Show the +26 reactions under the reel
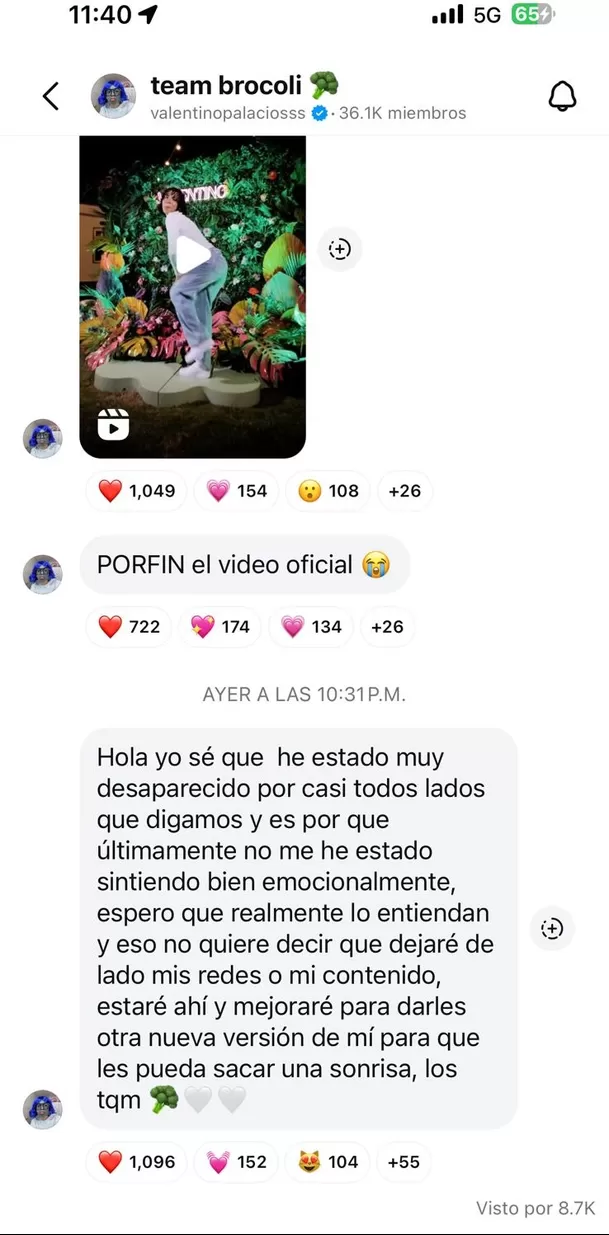 tap(405, 491)
